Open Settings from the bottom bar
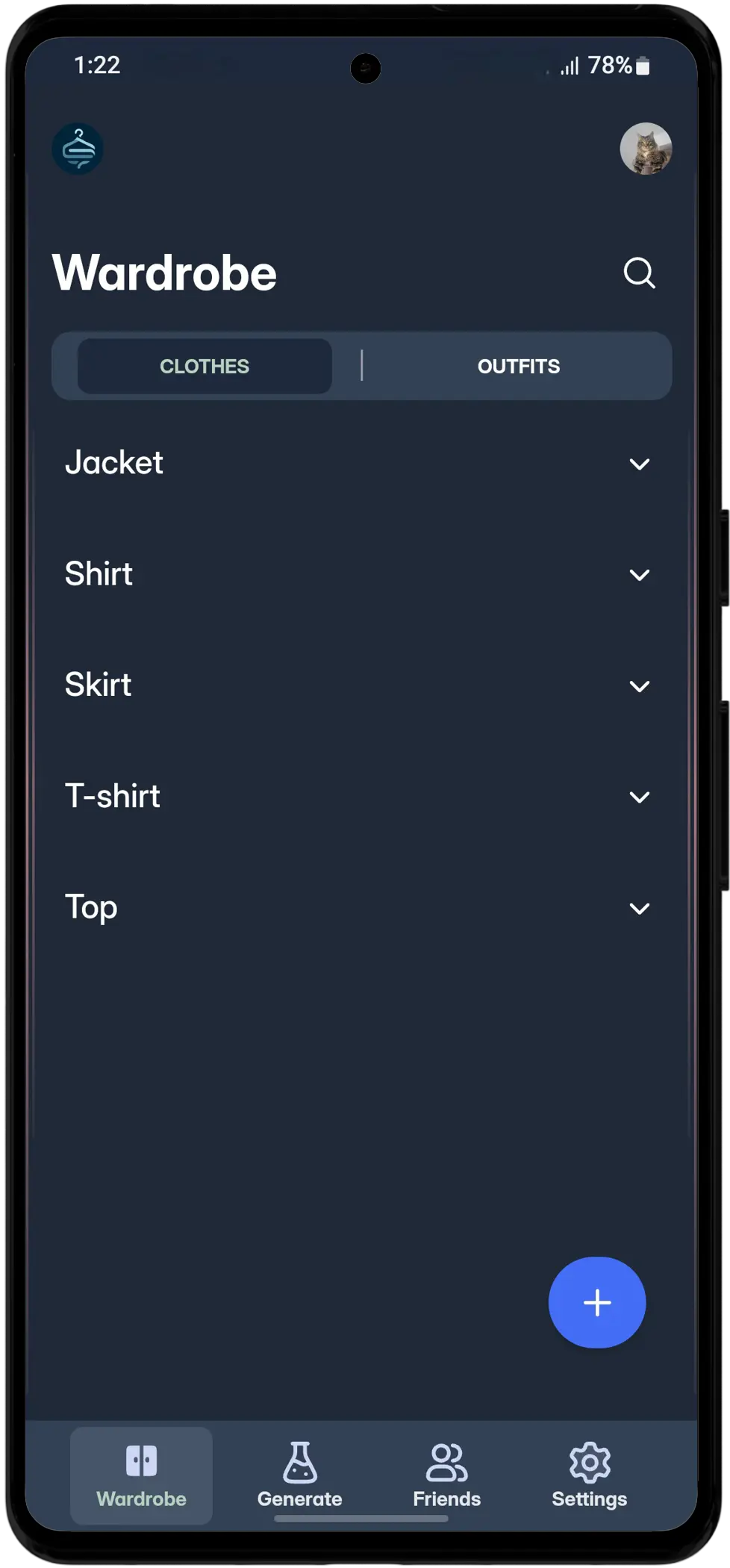 589,1475
